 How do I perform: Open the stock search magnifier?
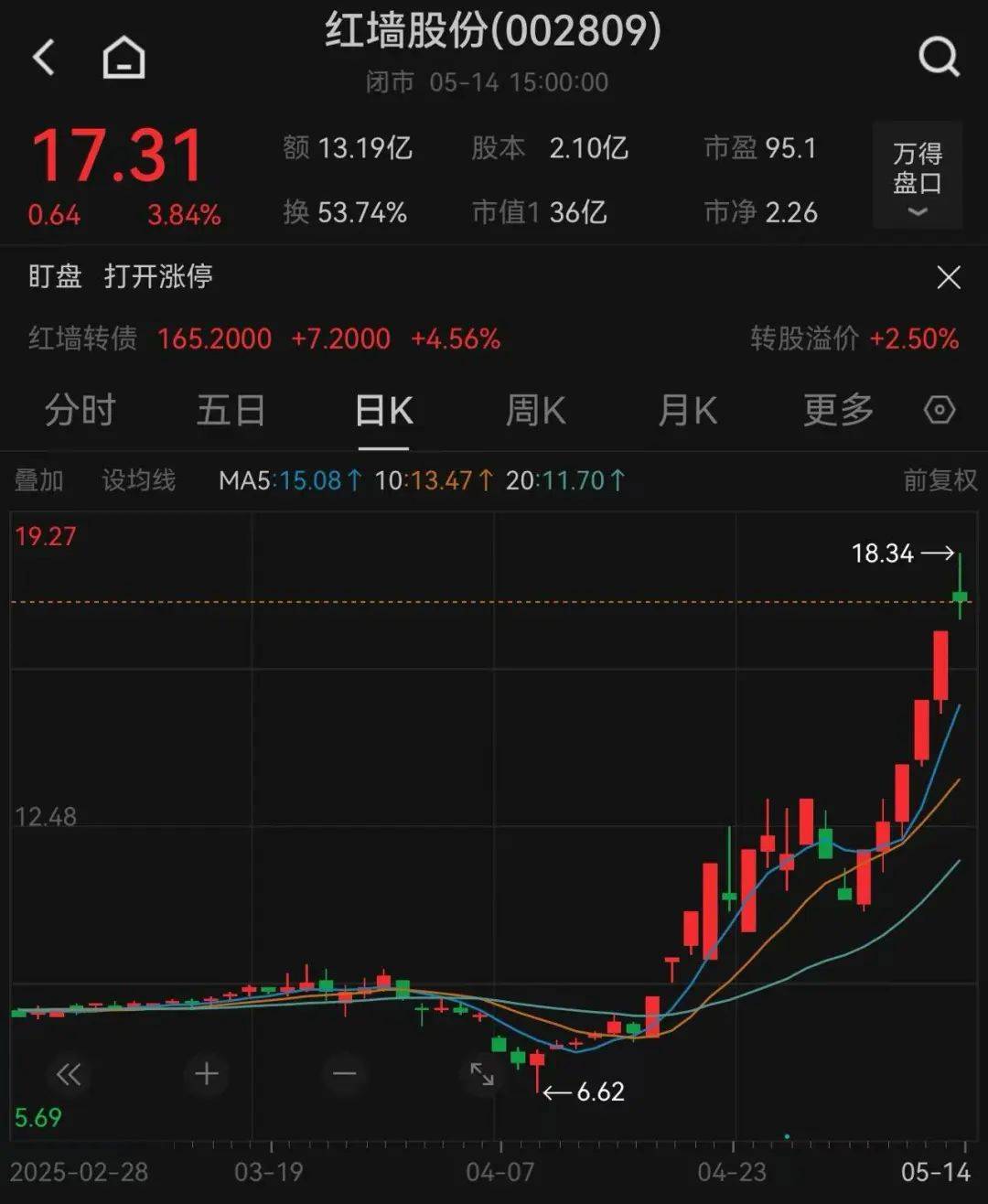coord(937,57)
